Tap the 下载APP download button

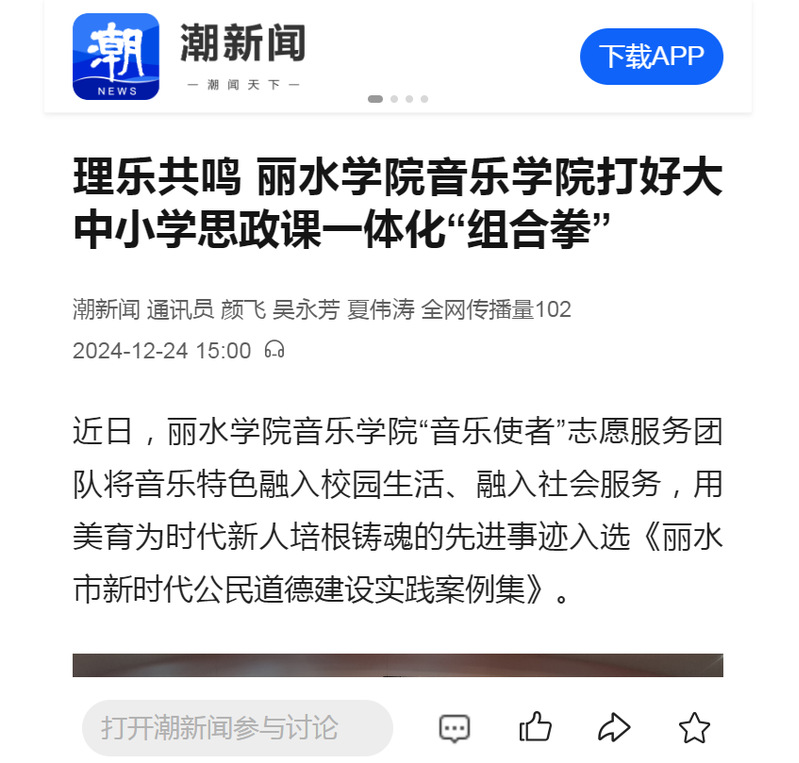click(651, 57)
